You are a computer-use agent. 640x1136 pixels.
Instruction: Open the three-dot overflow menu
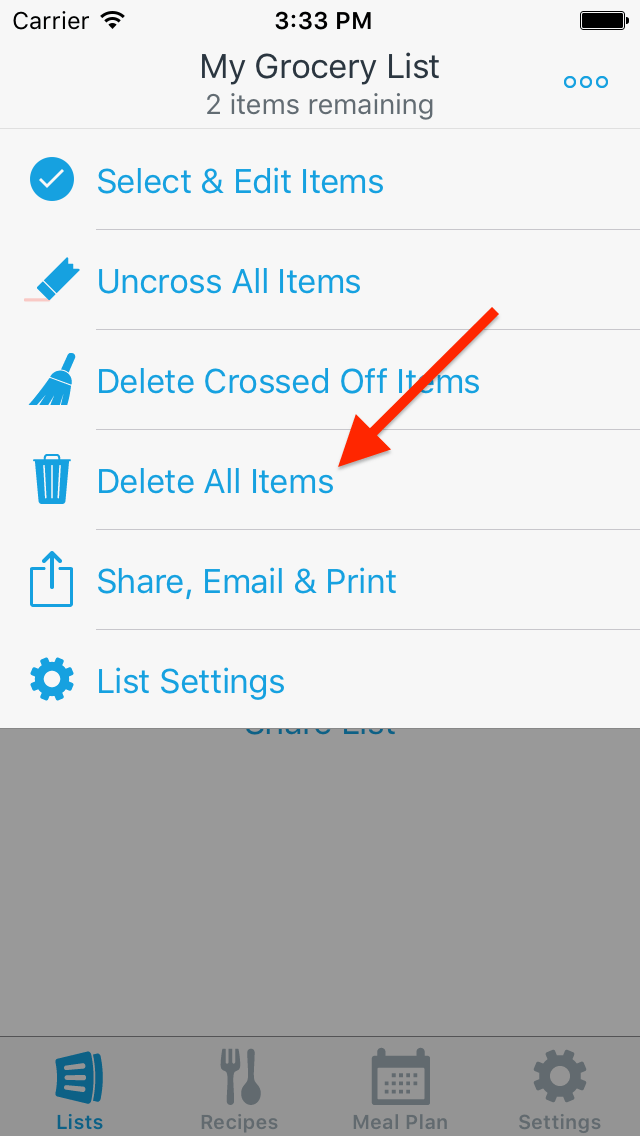coord(586,82)
